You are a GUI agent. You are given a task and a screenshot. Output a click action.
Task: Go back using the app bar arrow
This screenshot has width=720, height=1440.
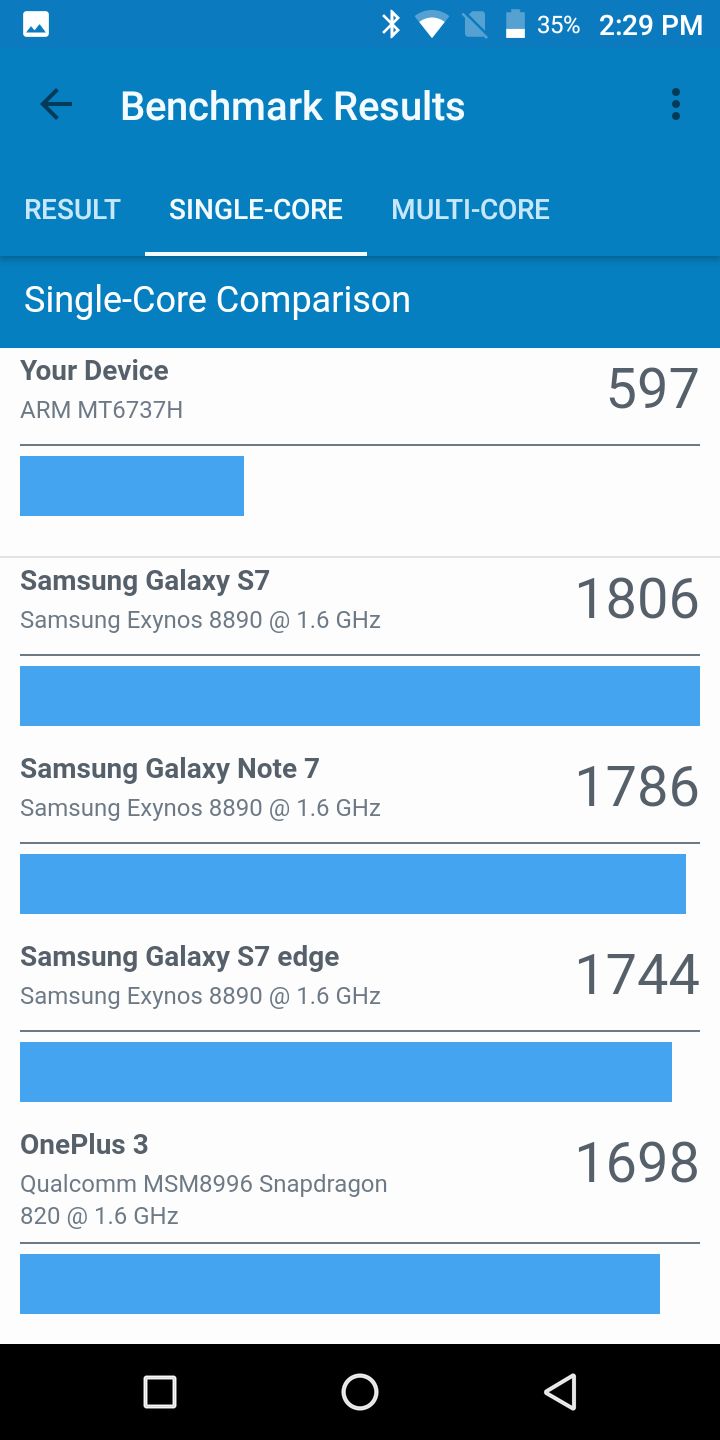[x=56, y=105]
